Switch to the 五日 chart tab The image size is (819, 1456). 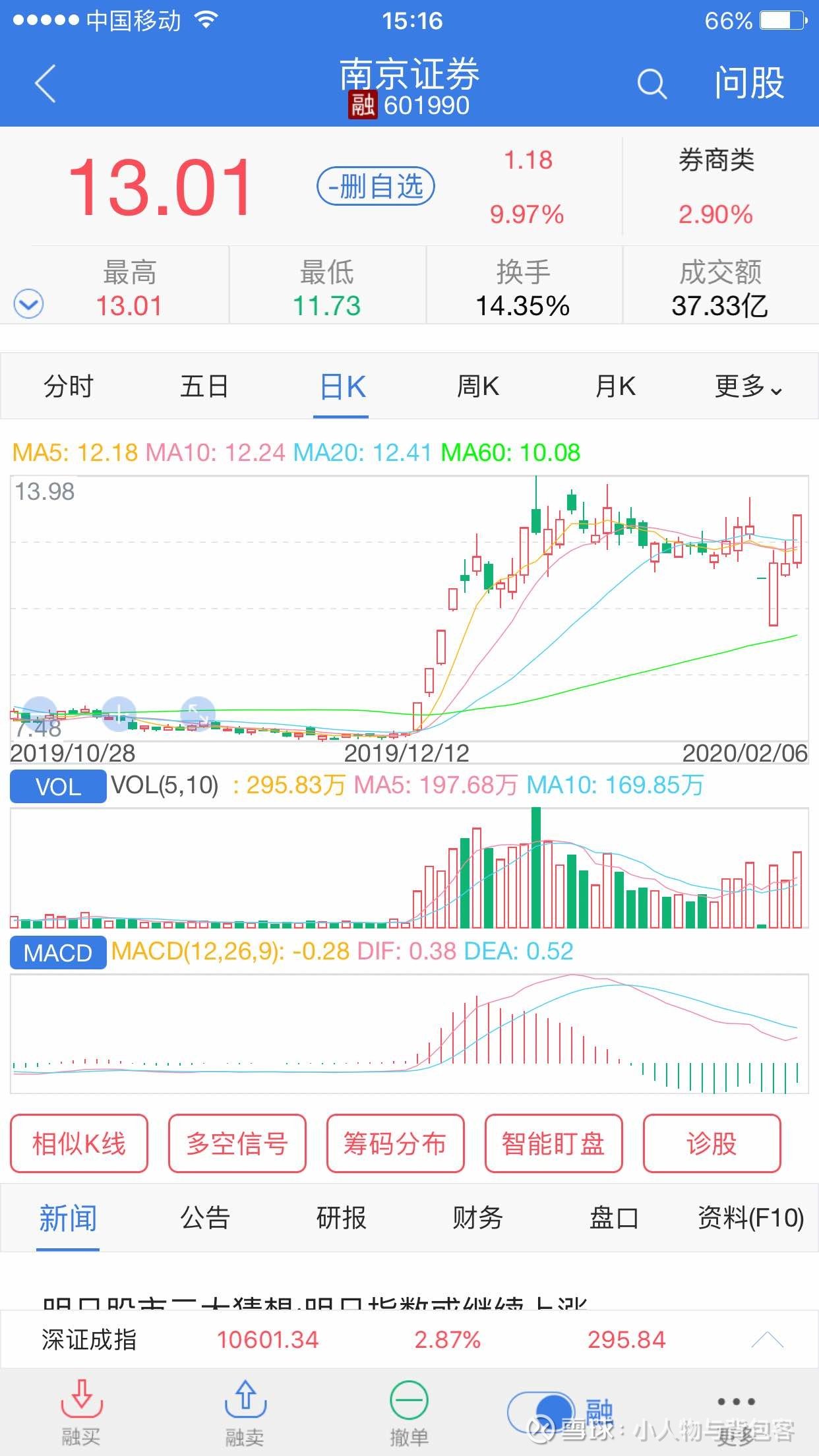tap(204, 386)
